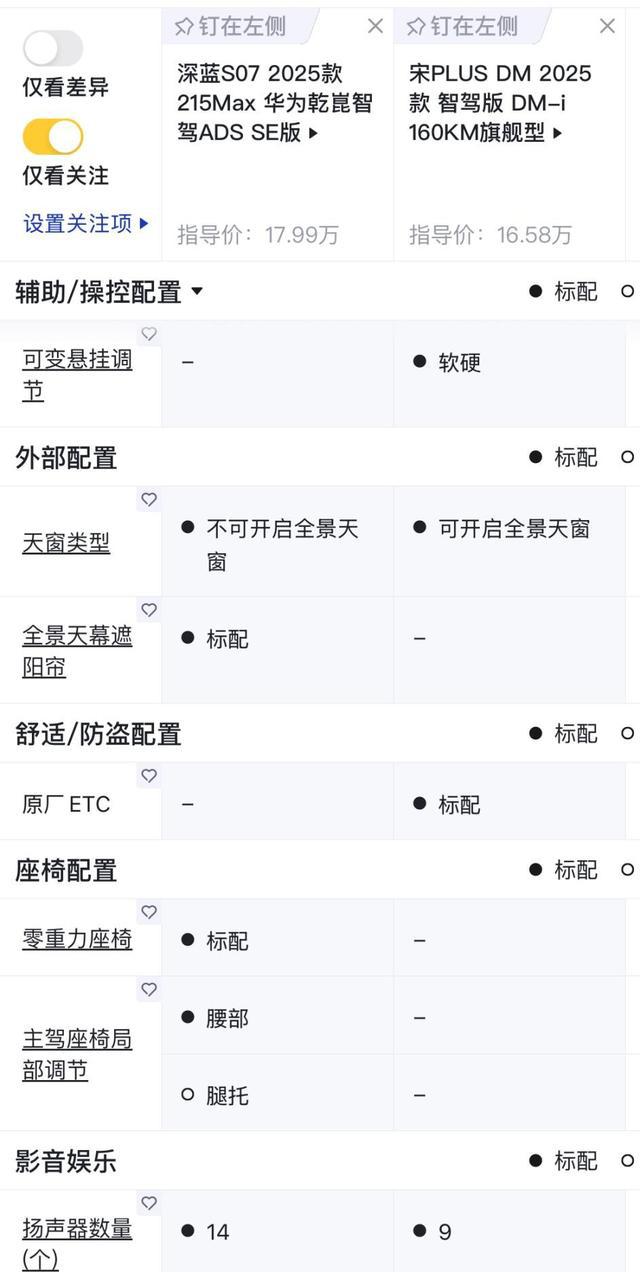Viewport: 640px width, 1272px height.
Task: Enable the 仅看差异 switch
Action: pyautogui.click(x=53, y=48)
